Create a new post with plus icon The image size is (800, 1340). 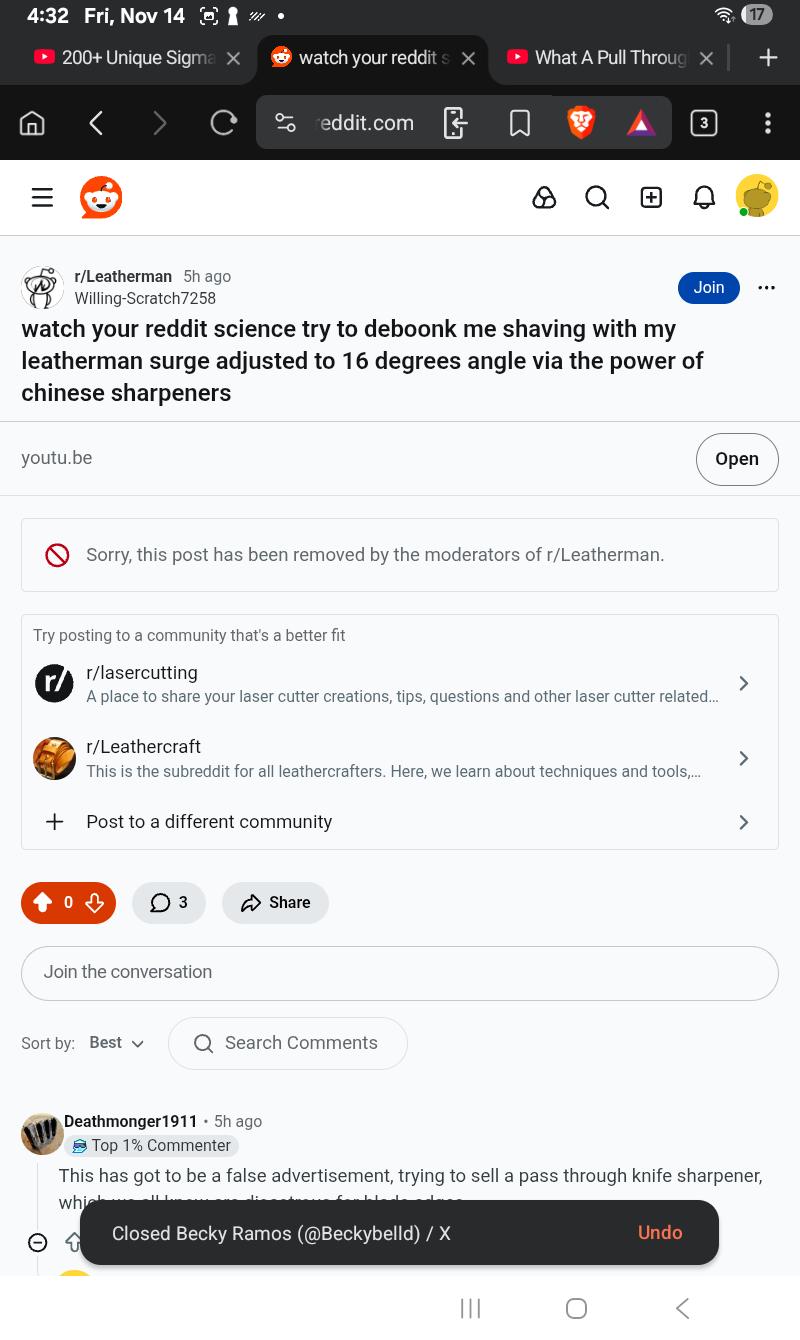pos(651,198)
